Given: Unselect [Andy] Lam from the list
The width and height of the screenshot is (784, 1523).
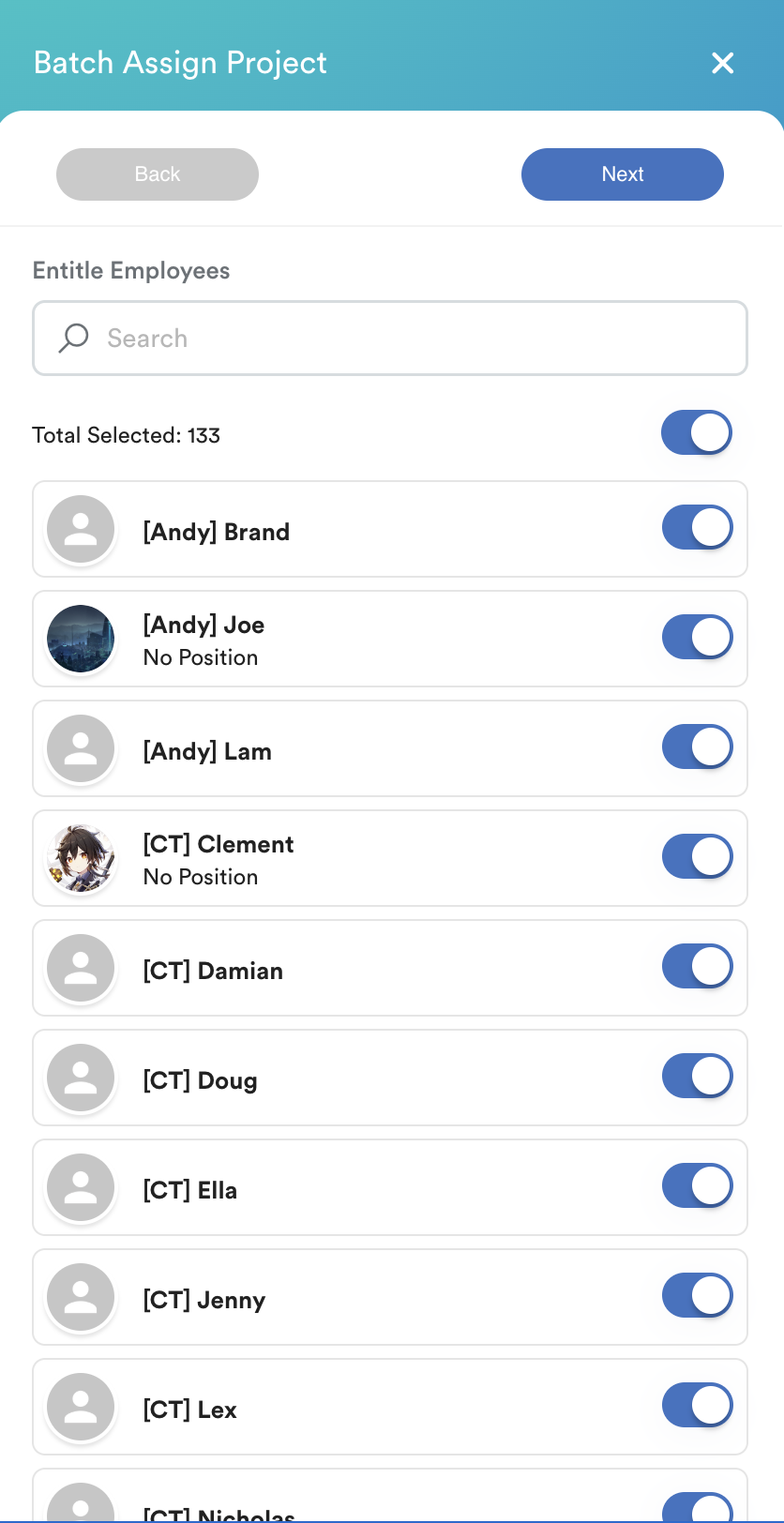Looking at the screenshot, I should pos(697,747).
